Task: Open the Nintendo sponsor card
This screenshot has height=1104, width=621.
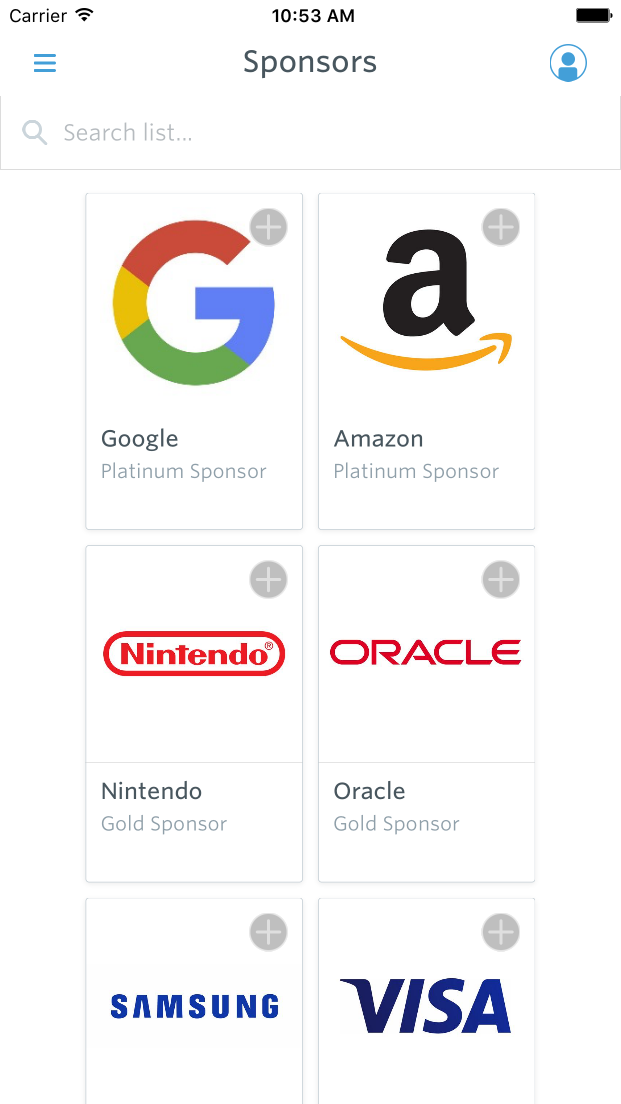Action: tap(194, 713)
